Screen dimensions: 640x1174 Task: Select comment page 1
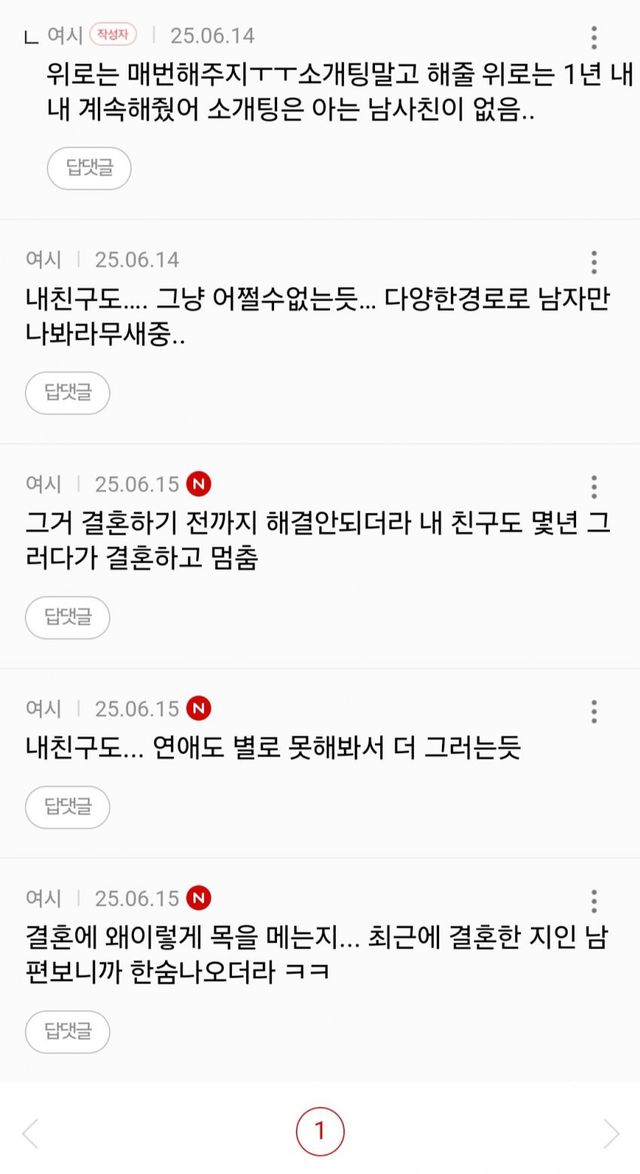[x=320, y=1131]
